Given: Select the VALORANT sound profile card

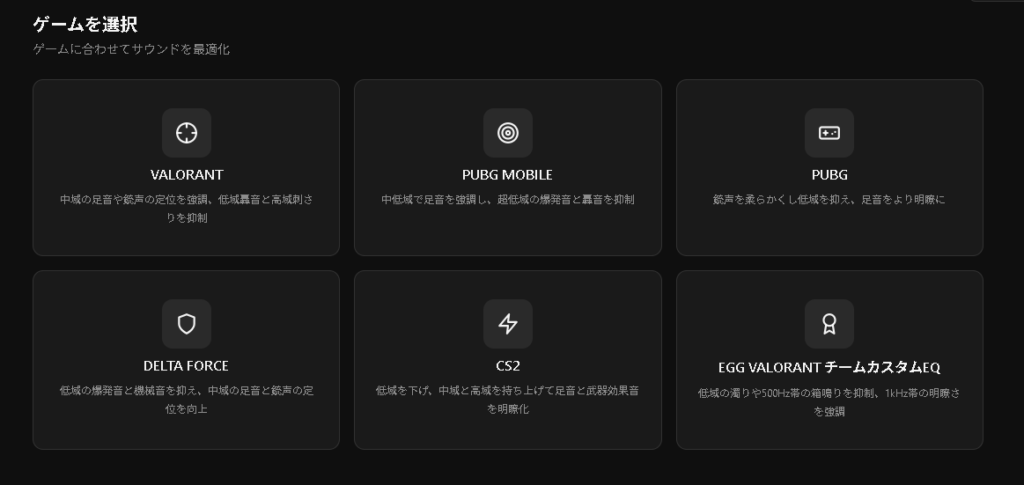Looking at the screenshot, I should pos(186,168).
